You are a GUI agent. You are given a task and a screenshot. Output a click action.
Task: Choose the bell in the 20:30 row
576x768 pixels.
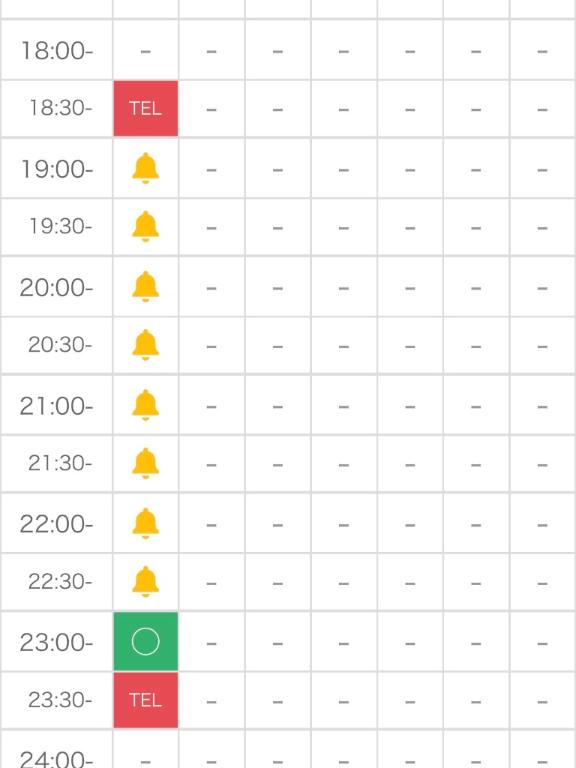pyautogui.click(x=145, y=345)
